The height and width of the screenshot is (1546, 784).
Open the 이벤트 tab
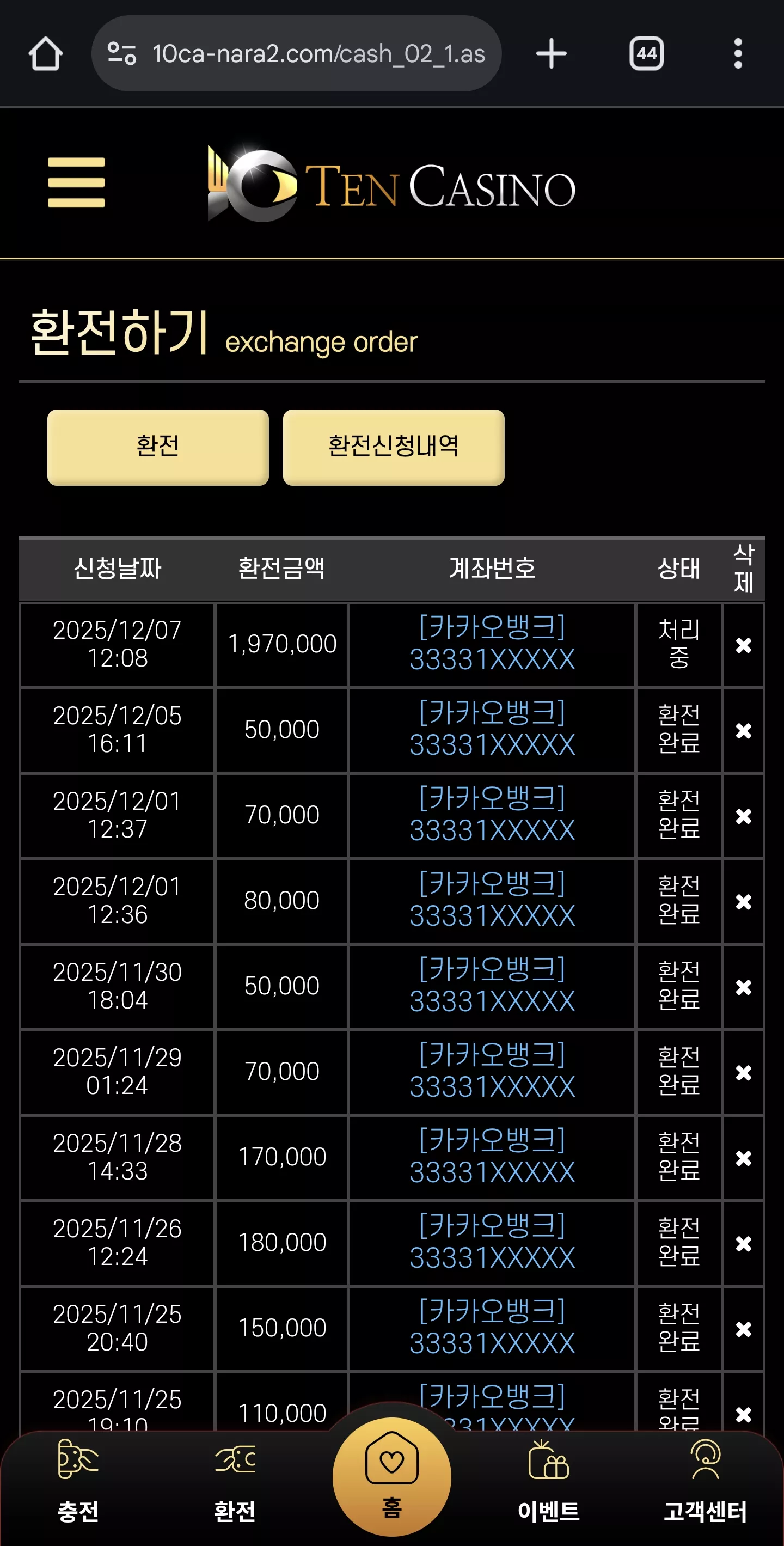pos(548,1481)
